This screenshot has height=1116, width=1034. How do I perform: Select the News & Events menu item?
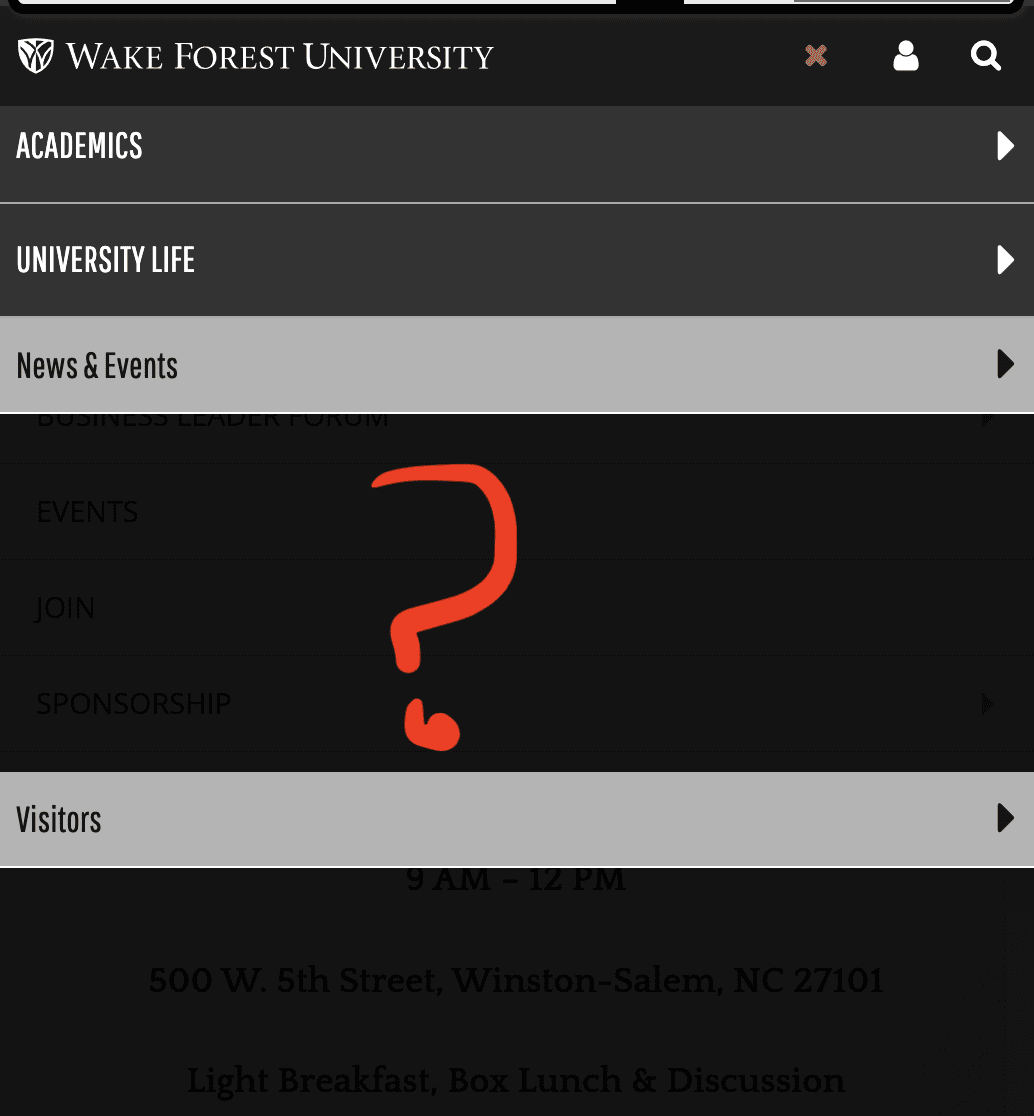(x=97, y=364)
